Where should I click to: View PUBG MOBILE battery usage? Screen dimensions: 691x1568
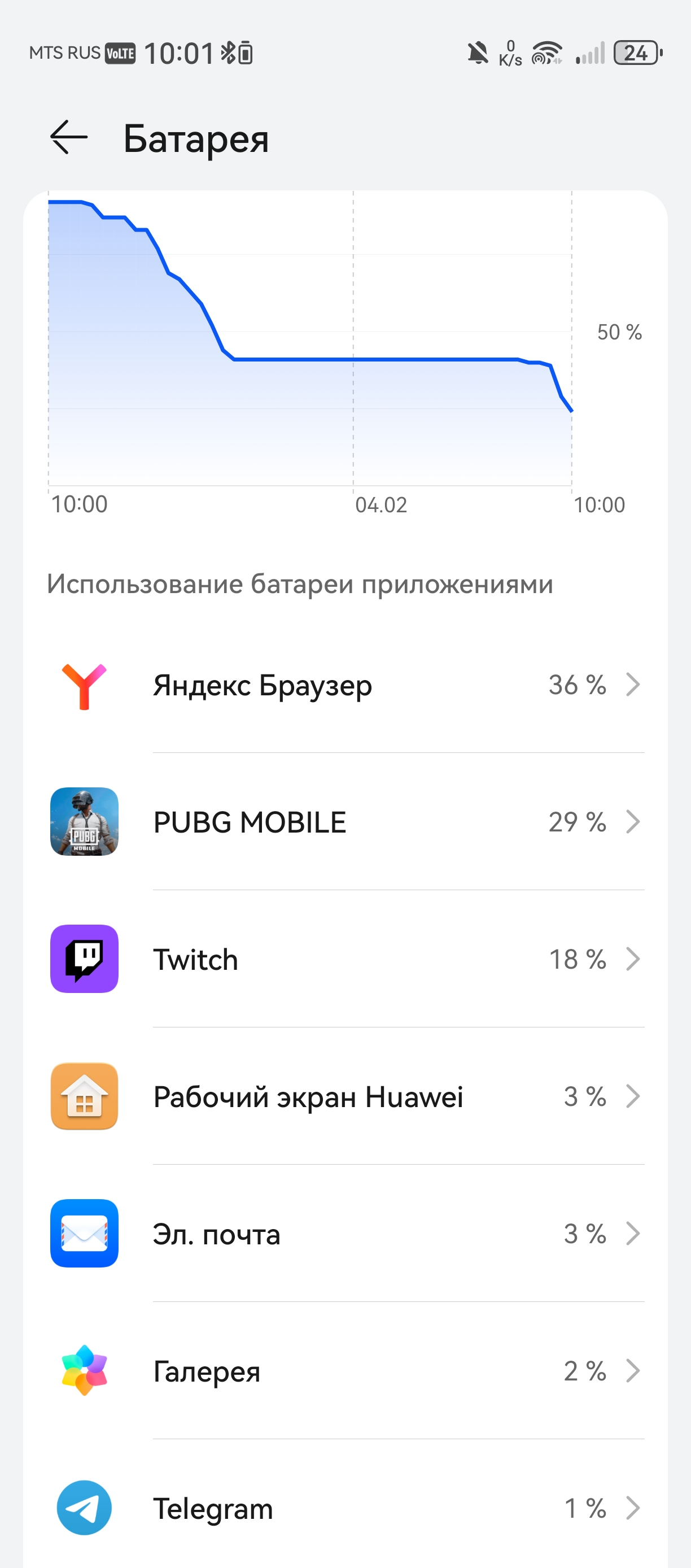click(345, 822)
